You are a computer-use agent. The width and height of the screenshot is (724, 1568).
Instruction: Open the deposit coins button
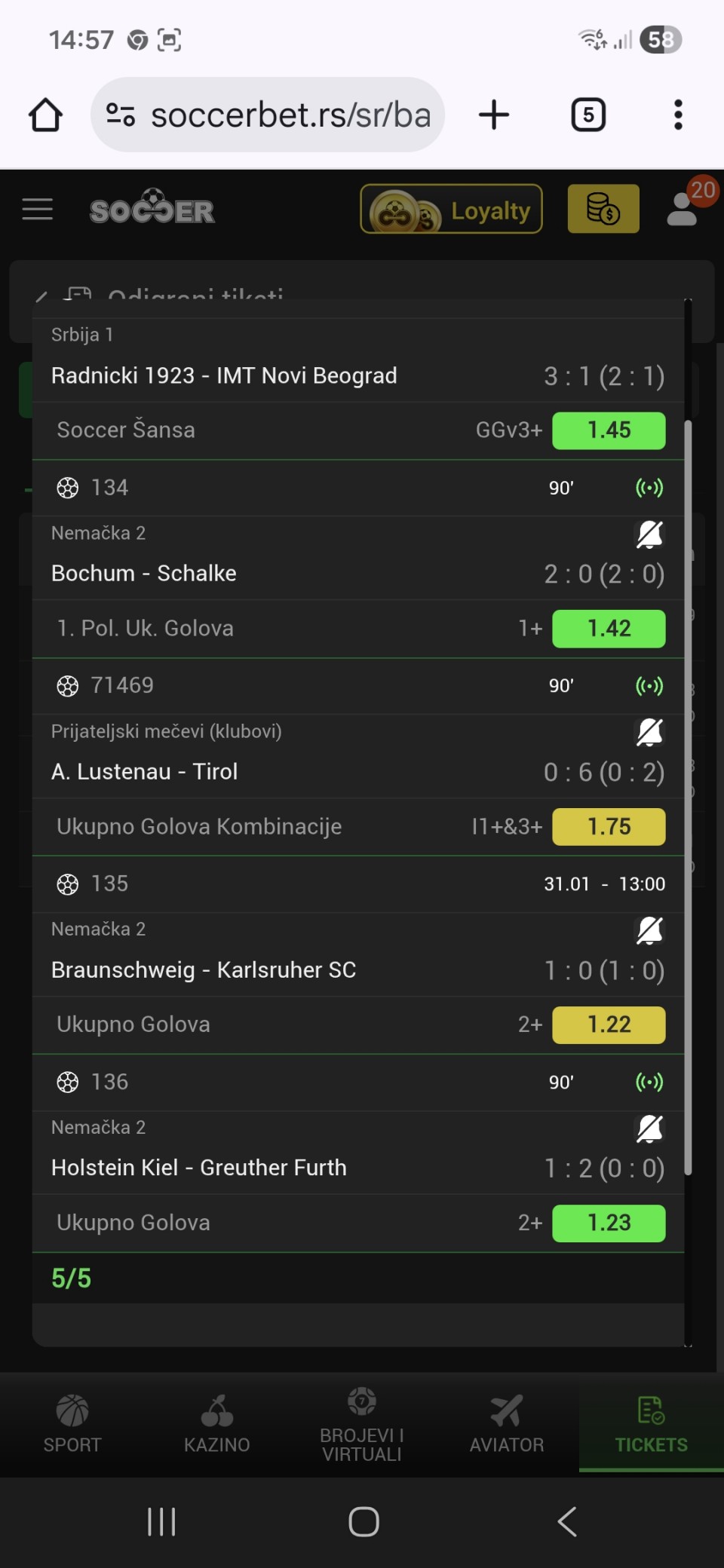(603, 210)
